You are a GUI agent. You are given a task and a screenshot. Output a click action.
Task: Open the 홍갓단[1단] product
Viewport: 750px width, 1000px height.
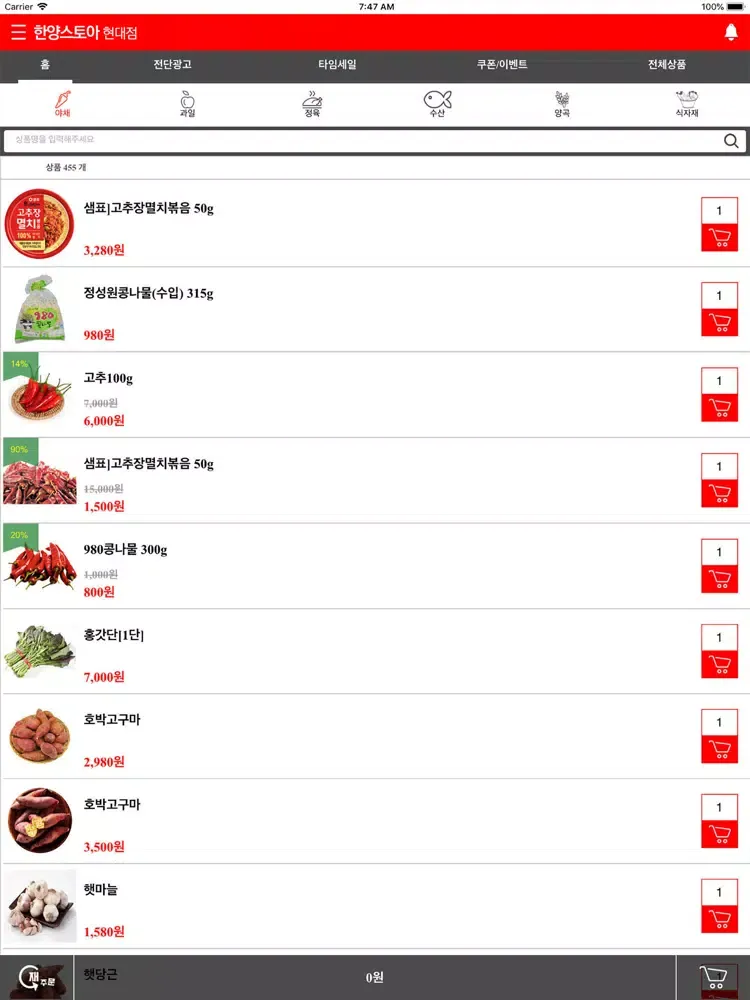point(114,636)
